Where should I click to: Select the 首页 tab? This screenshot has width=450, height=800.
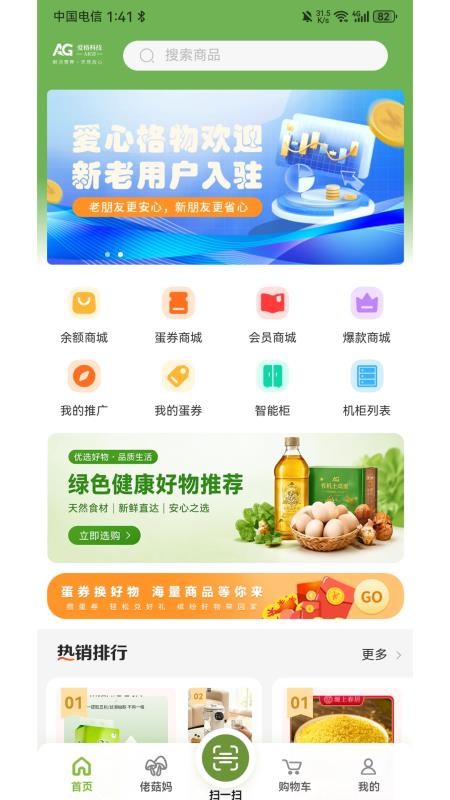click(x=82, y=774)
